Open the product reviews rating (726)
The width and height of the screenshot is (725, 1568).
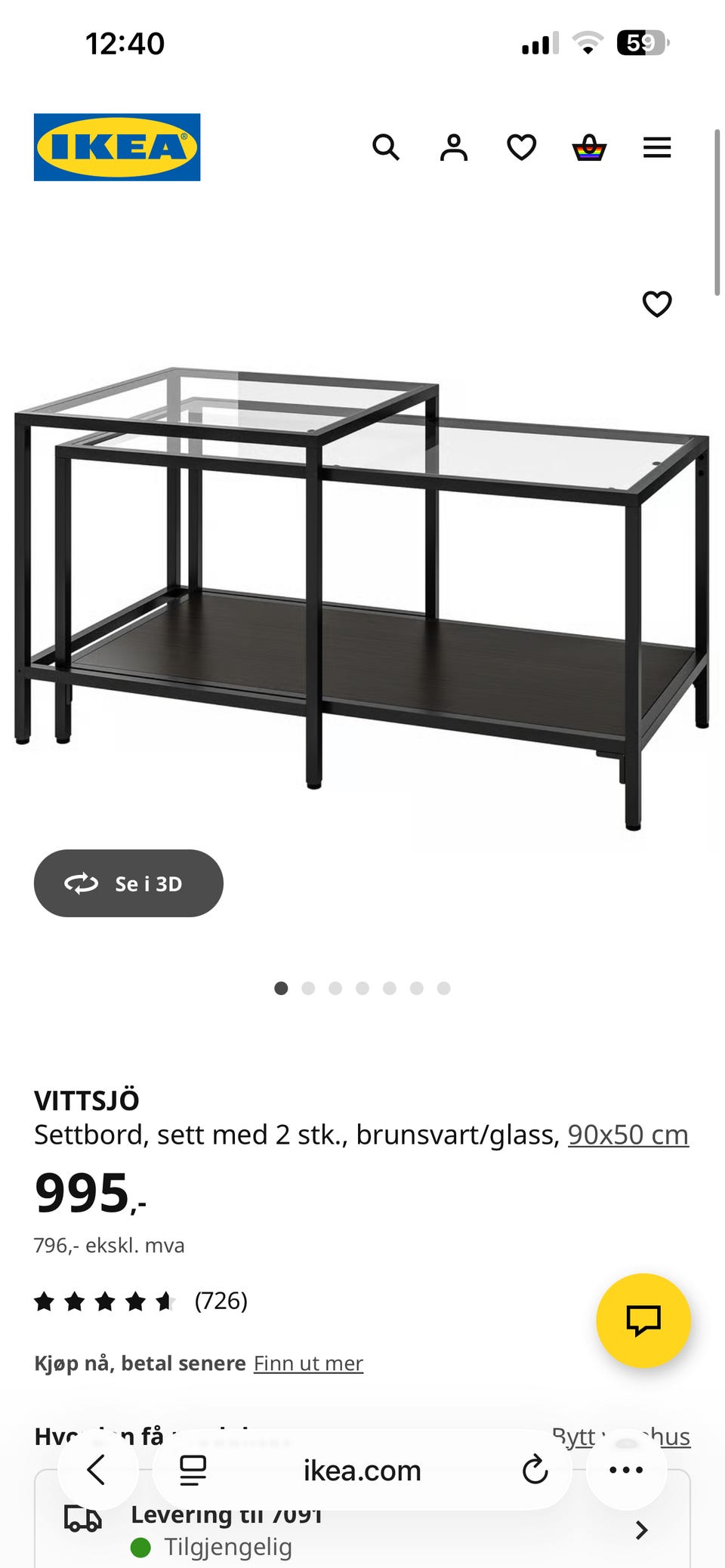coord(141,1301)
